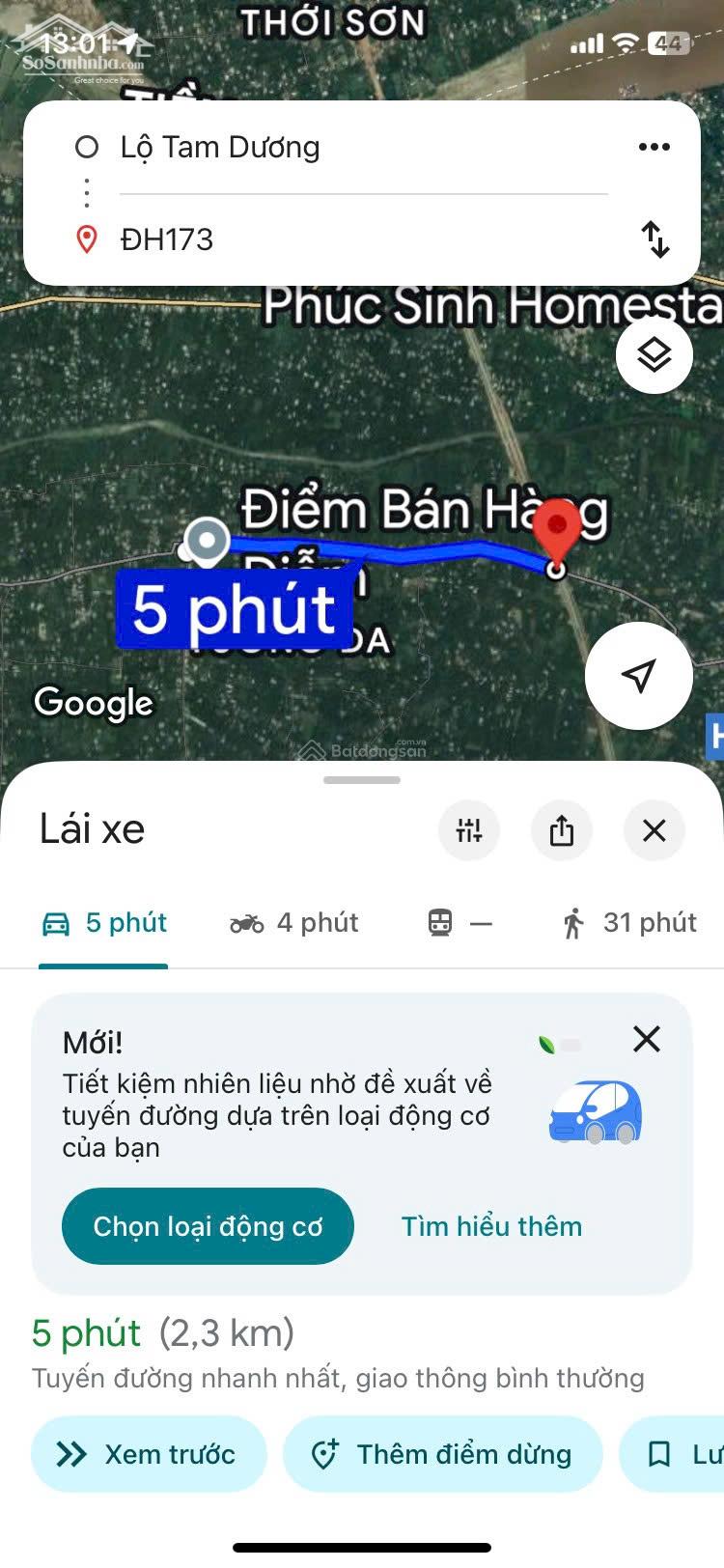Dismiss the fuel-saving suggestion banner
The height and width of the screenshot is (1568, 724).
coord(645,1040)
